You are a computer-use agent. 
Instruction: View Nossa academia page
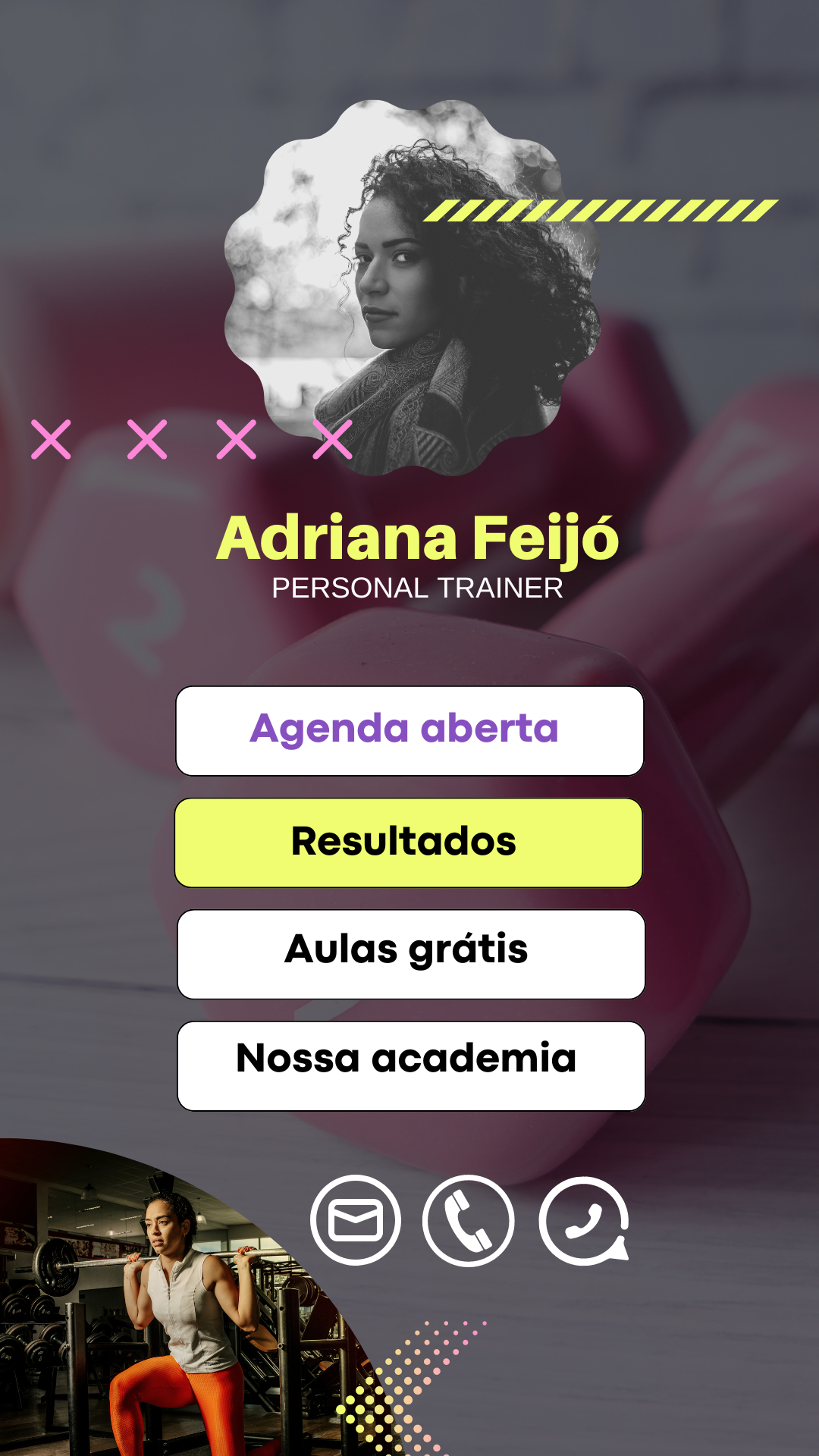[410, 1065]
